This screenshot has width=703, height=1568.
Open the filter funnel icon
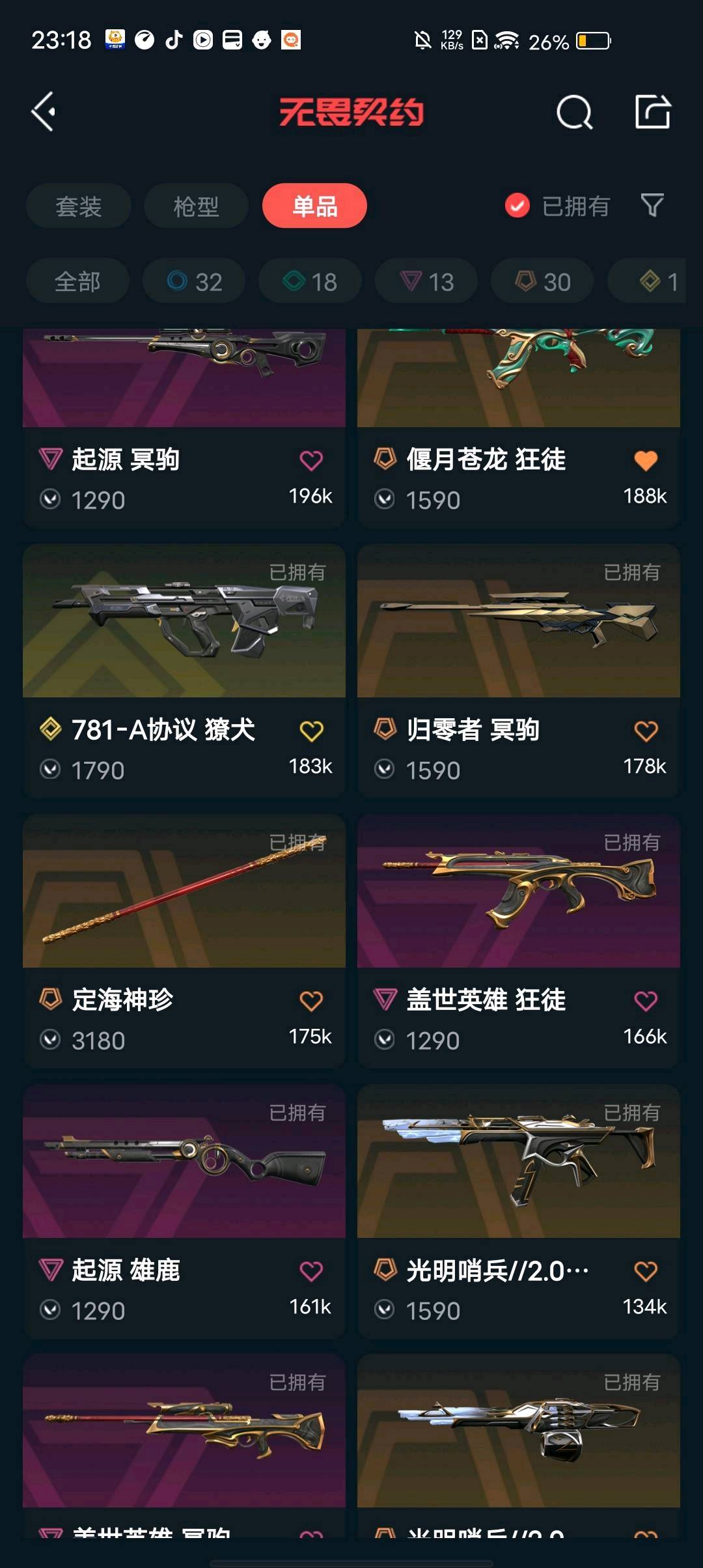tap(652, 206)
